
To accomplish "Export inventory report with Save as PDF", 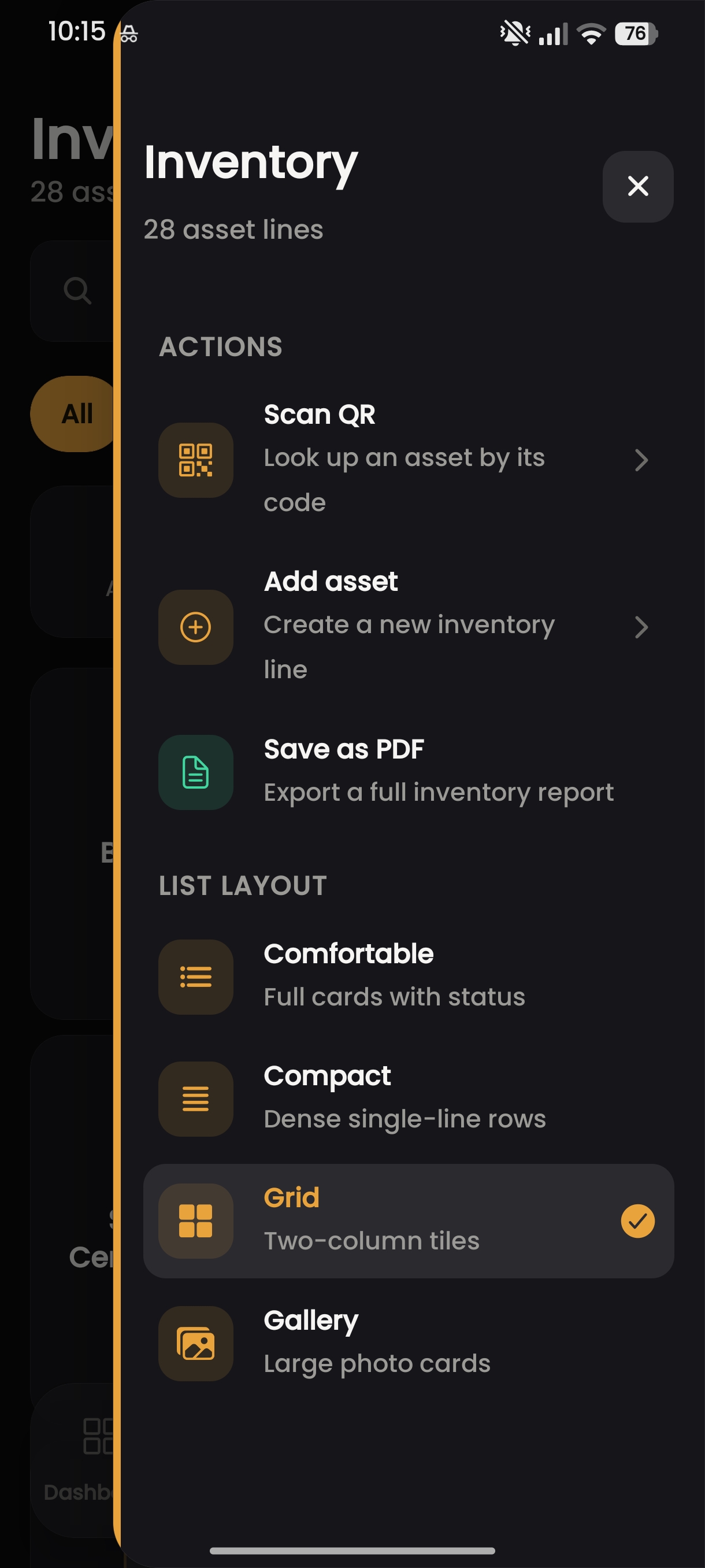I will 408,772.
